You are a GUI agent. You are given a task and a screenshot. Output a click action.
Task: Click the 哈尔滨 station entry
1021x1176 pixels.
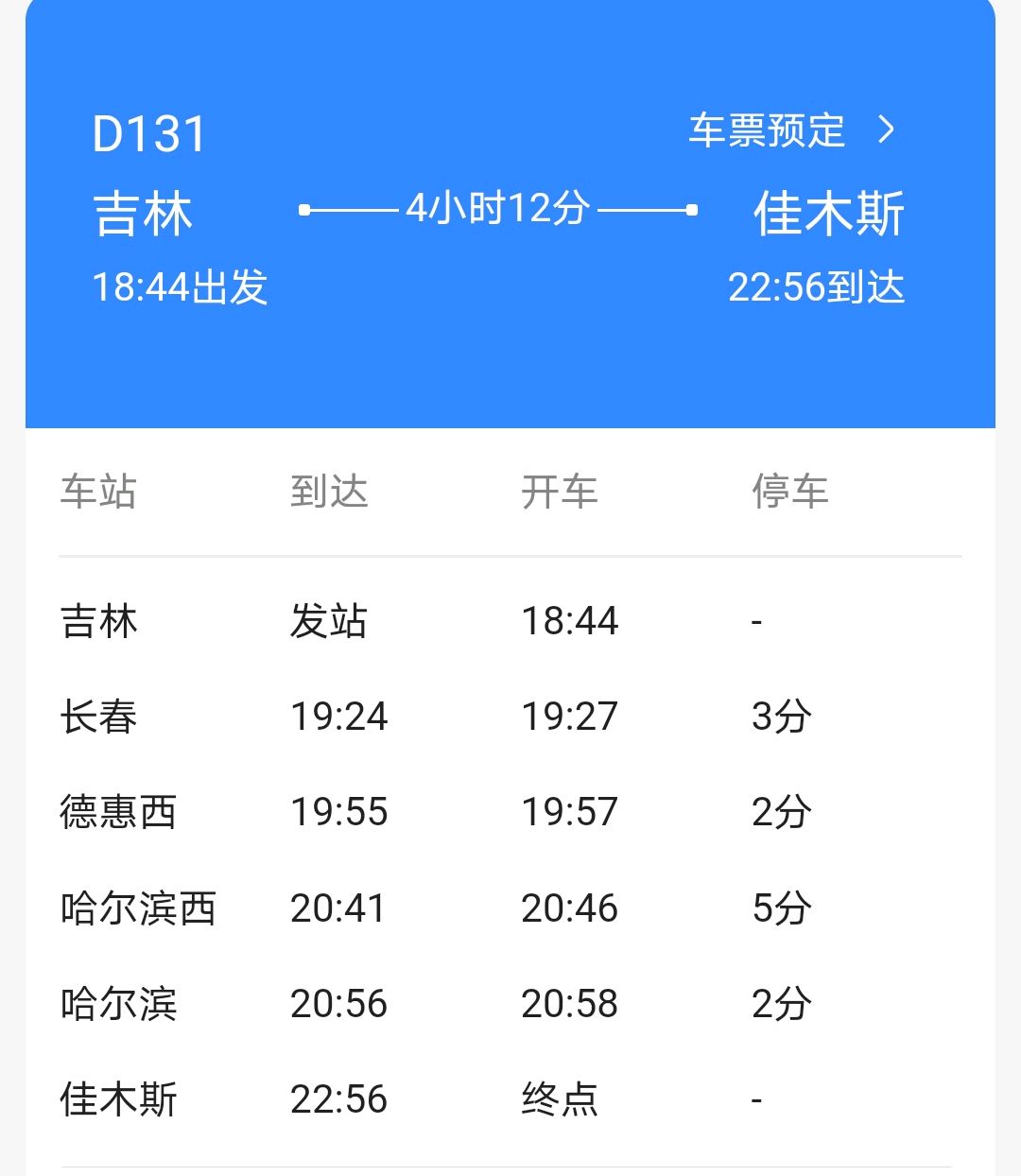pos(117,1003)
